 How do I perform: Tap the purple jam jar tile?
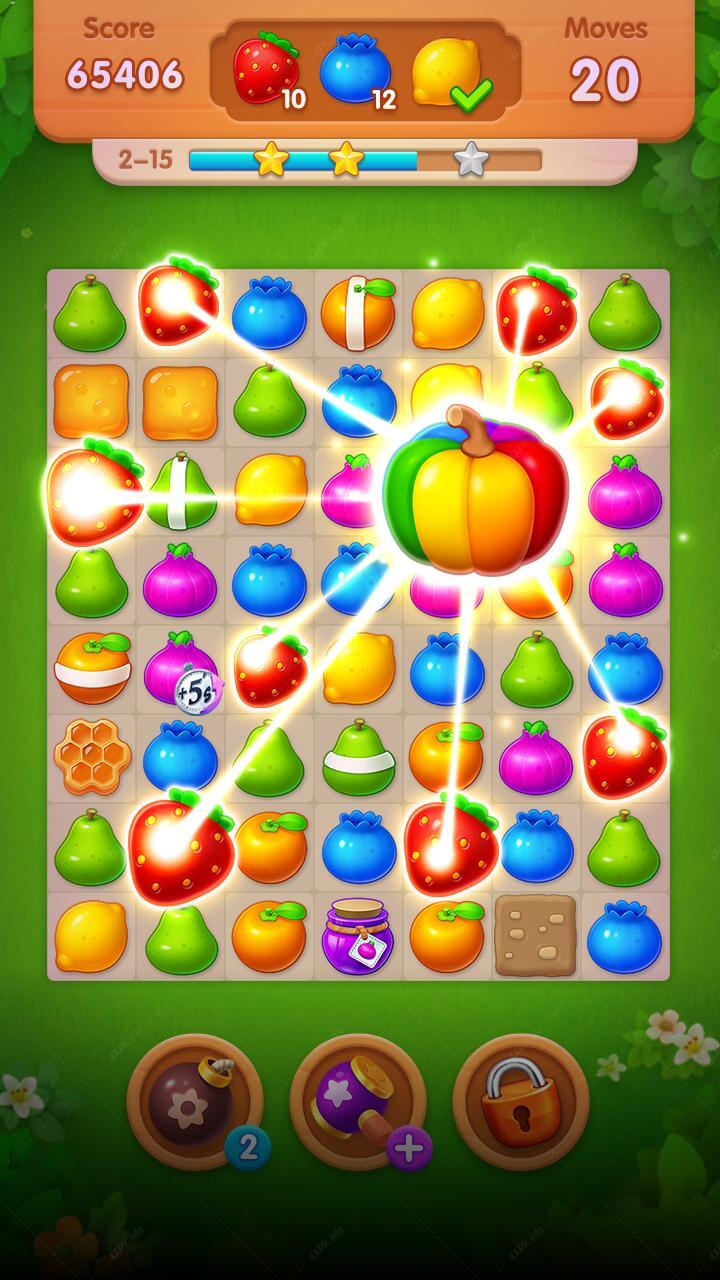tap(358, 935)
